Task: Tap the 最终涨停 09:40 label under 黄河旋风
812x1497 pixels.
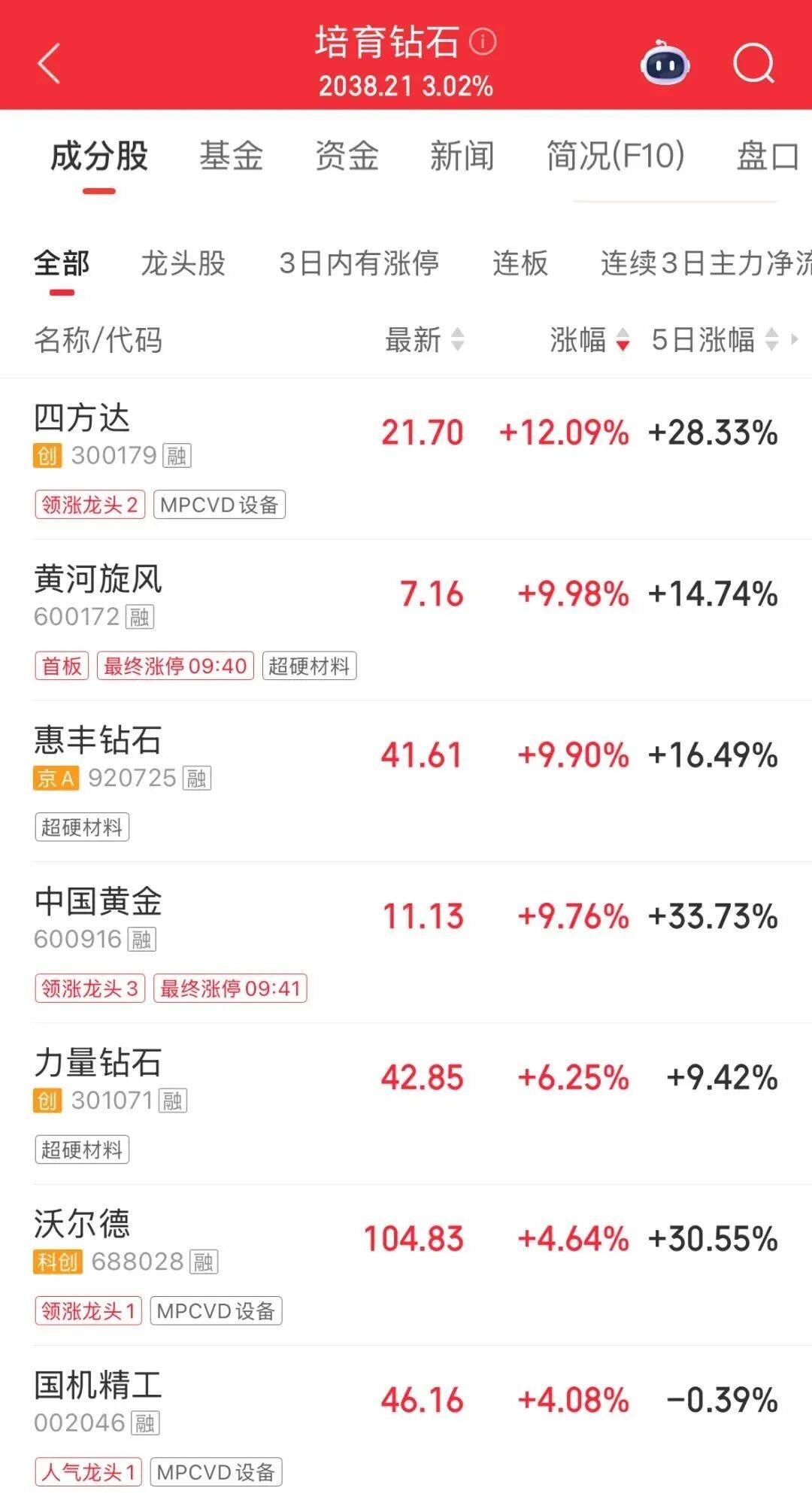Action: tap(174, 666)
